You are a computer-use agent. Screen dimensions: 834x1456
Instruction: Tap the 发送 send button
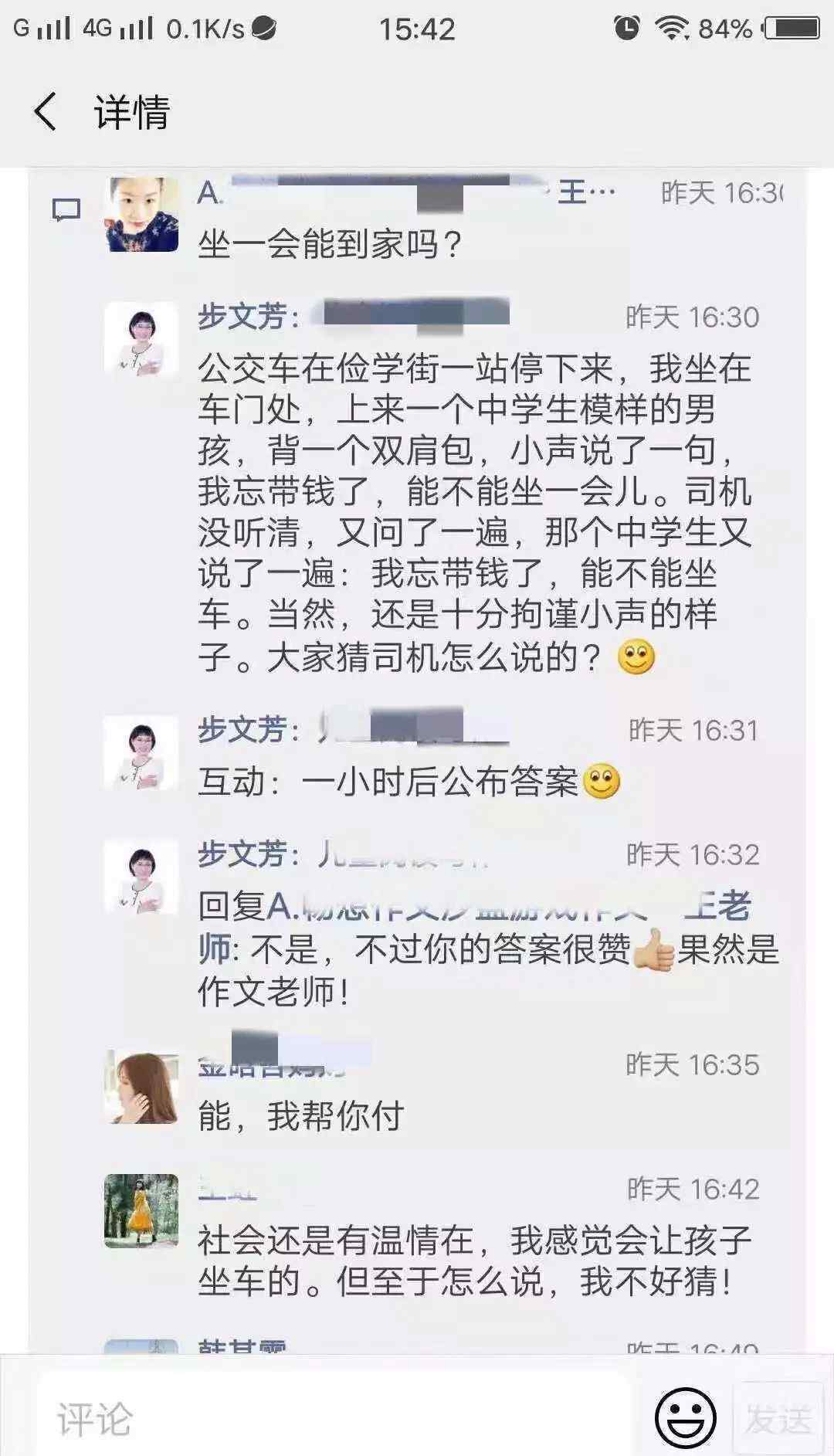click(x=778, y=1418)
